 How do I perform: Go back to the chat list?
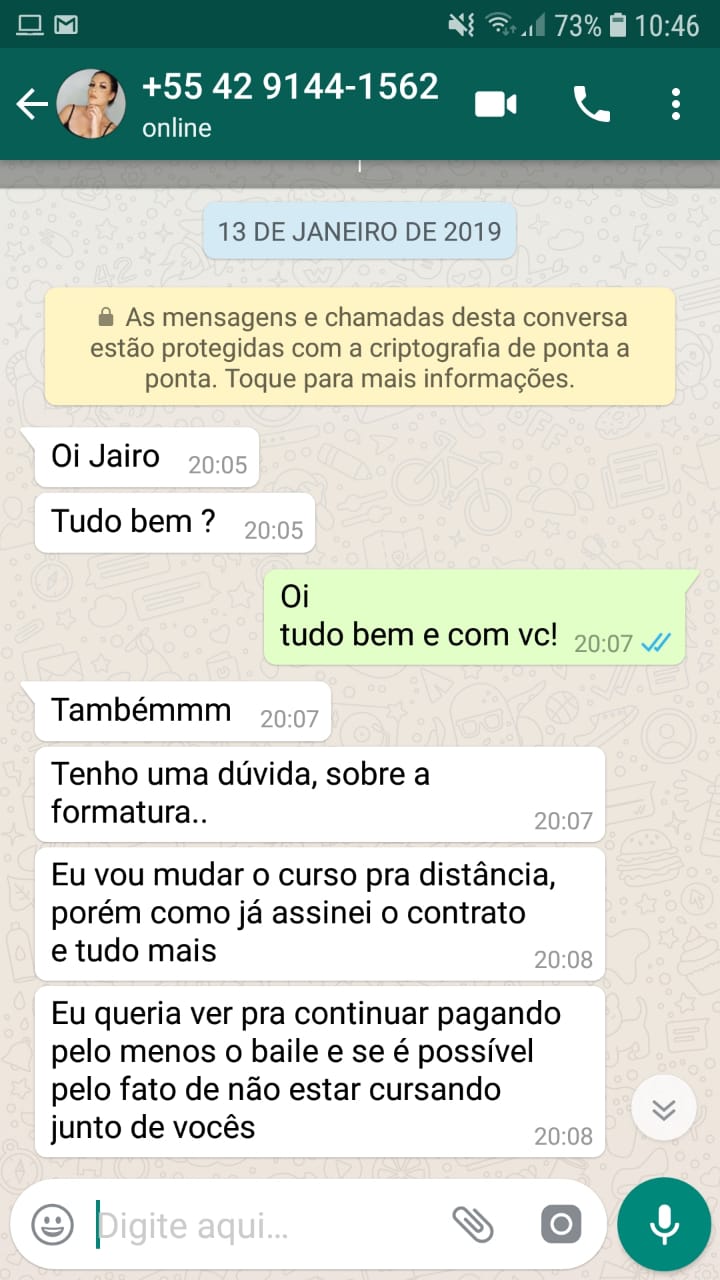click(x=32, y=104)
